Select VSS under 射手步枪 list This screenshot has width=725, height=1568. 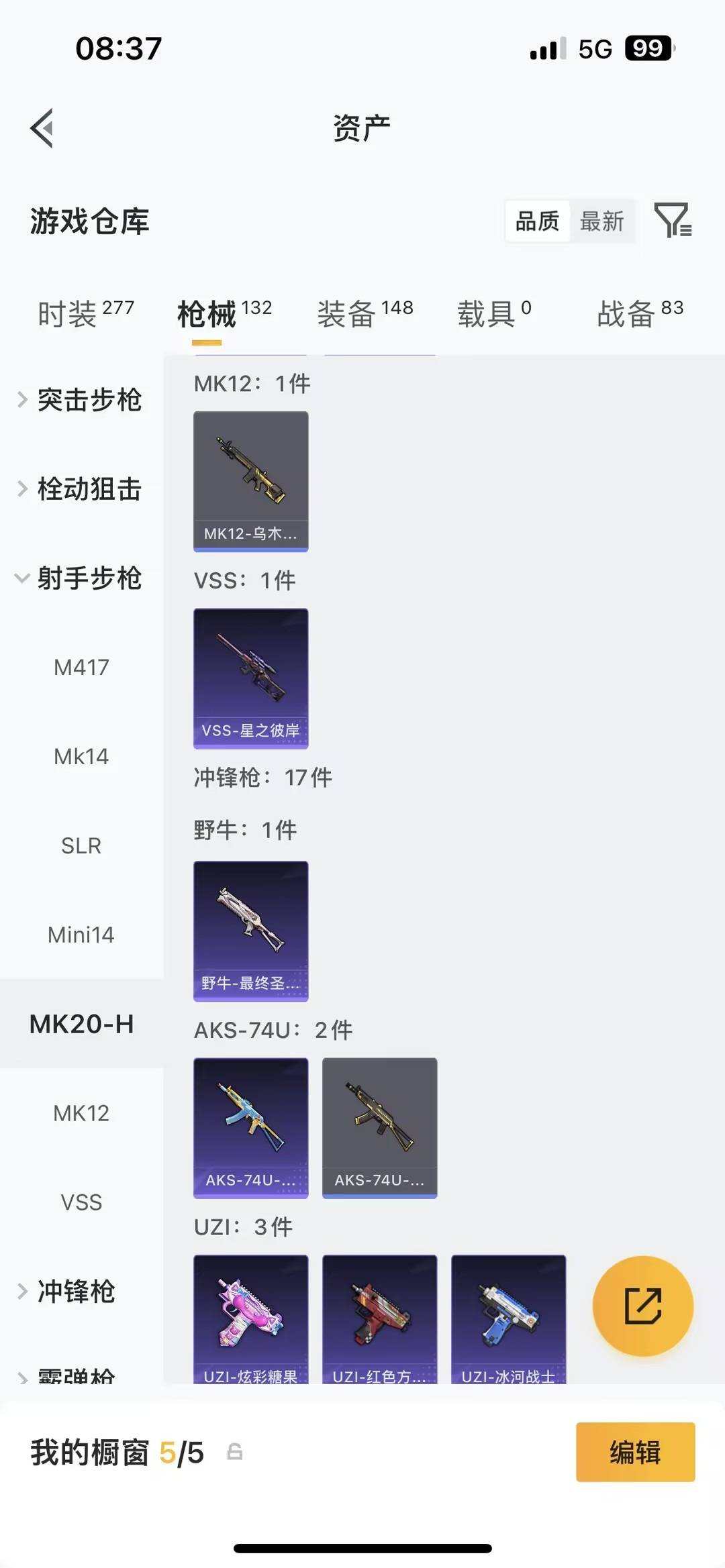82,1201
